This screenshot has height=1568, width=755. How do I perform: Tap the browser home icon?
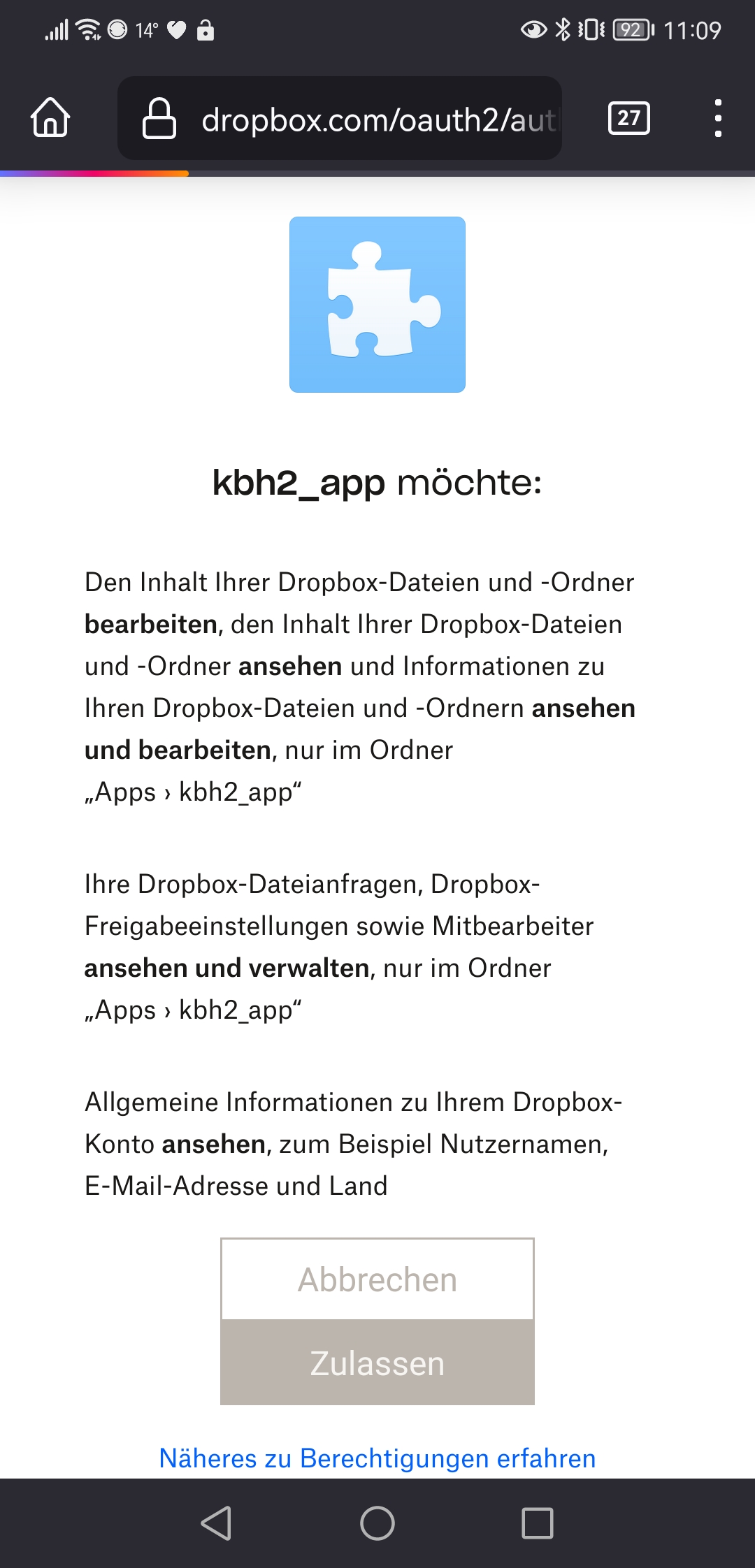click(50, 117)
